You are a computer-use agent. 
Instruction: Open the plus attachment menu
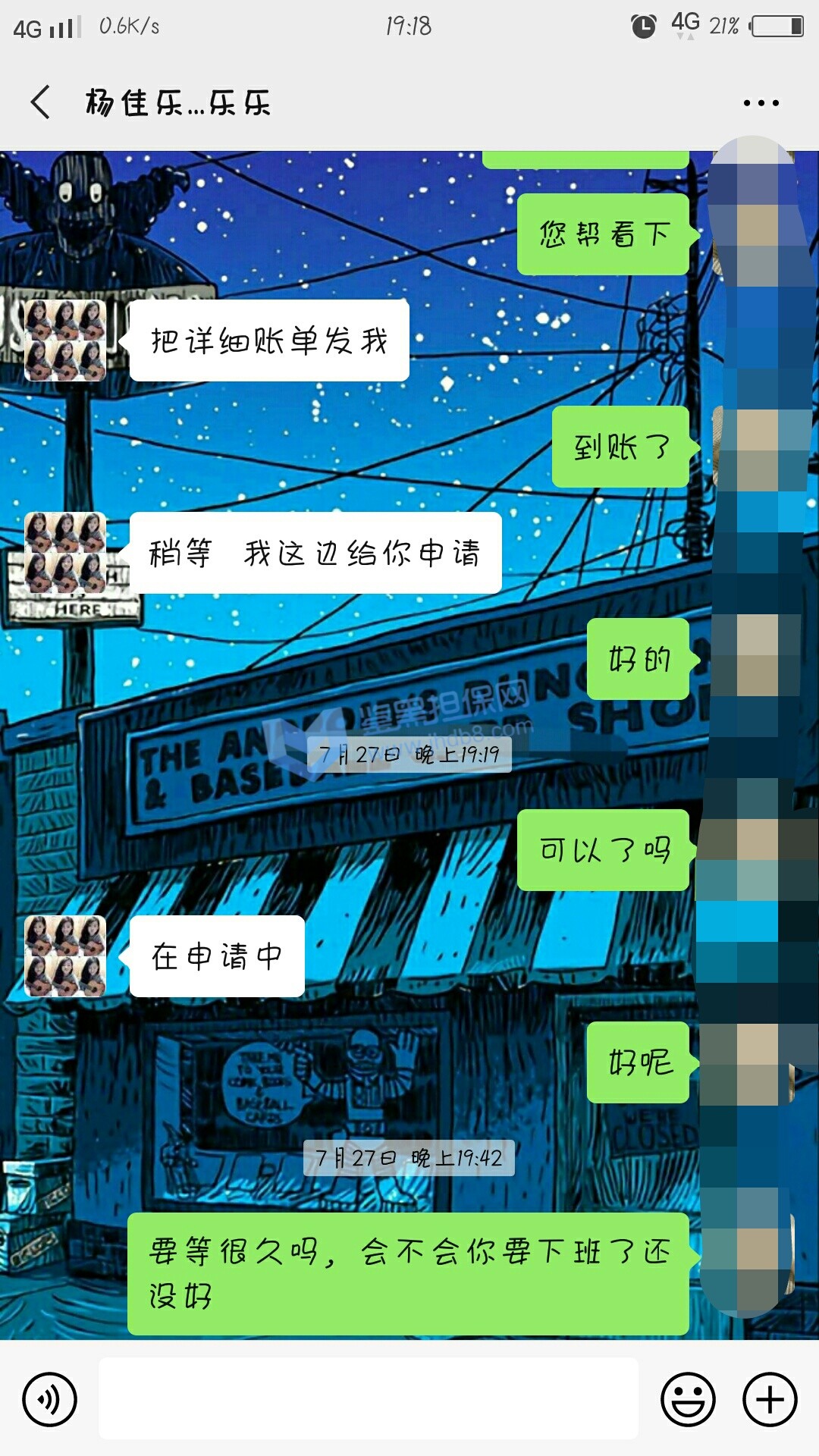point(770,1399)
